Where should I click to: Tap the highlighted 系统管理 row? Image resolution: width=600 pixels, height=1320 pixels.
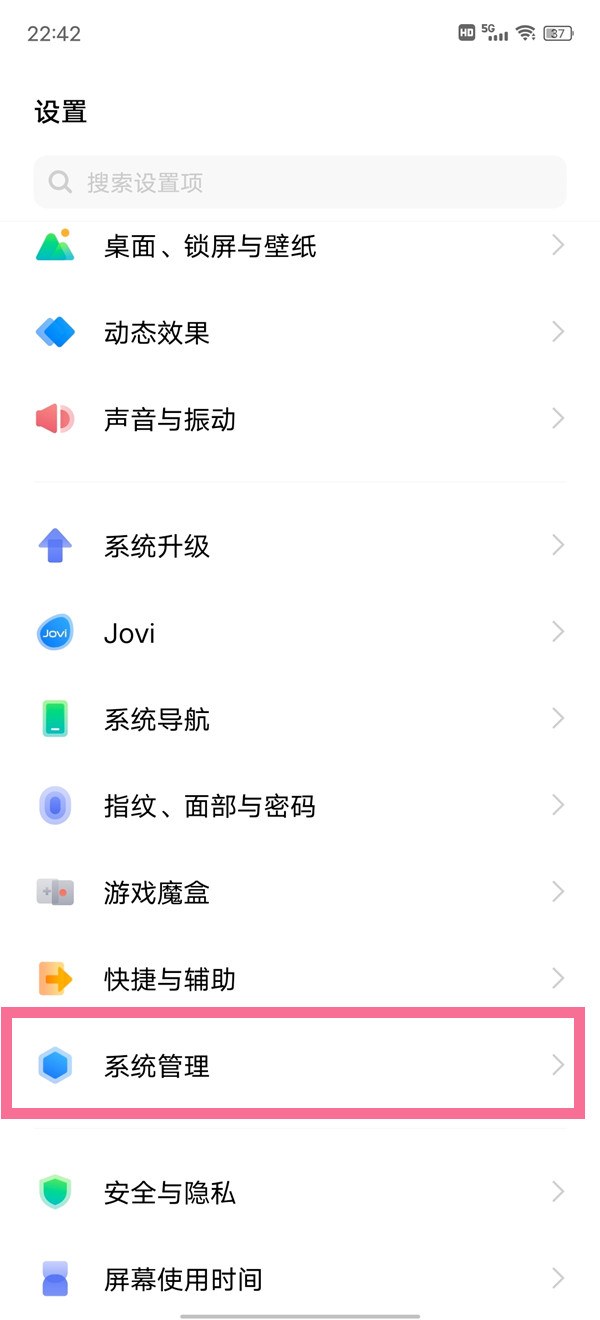click(300, 1065)
